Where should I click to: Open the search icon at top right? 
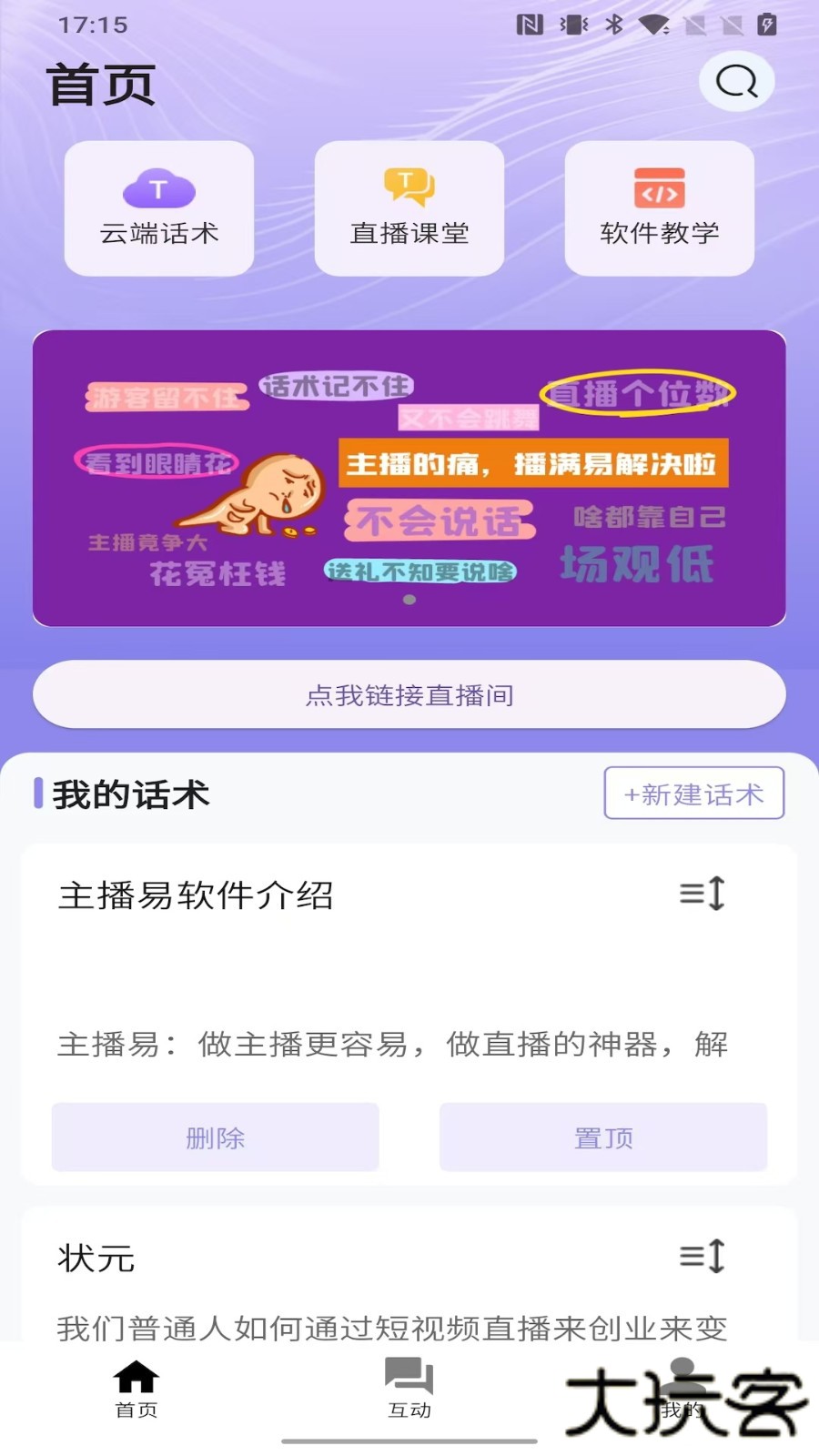(735, 81)
